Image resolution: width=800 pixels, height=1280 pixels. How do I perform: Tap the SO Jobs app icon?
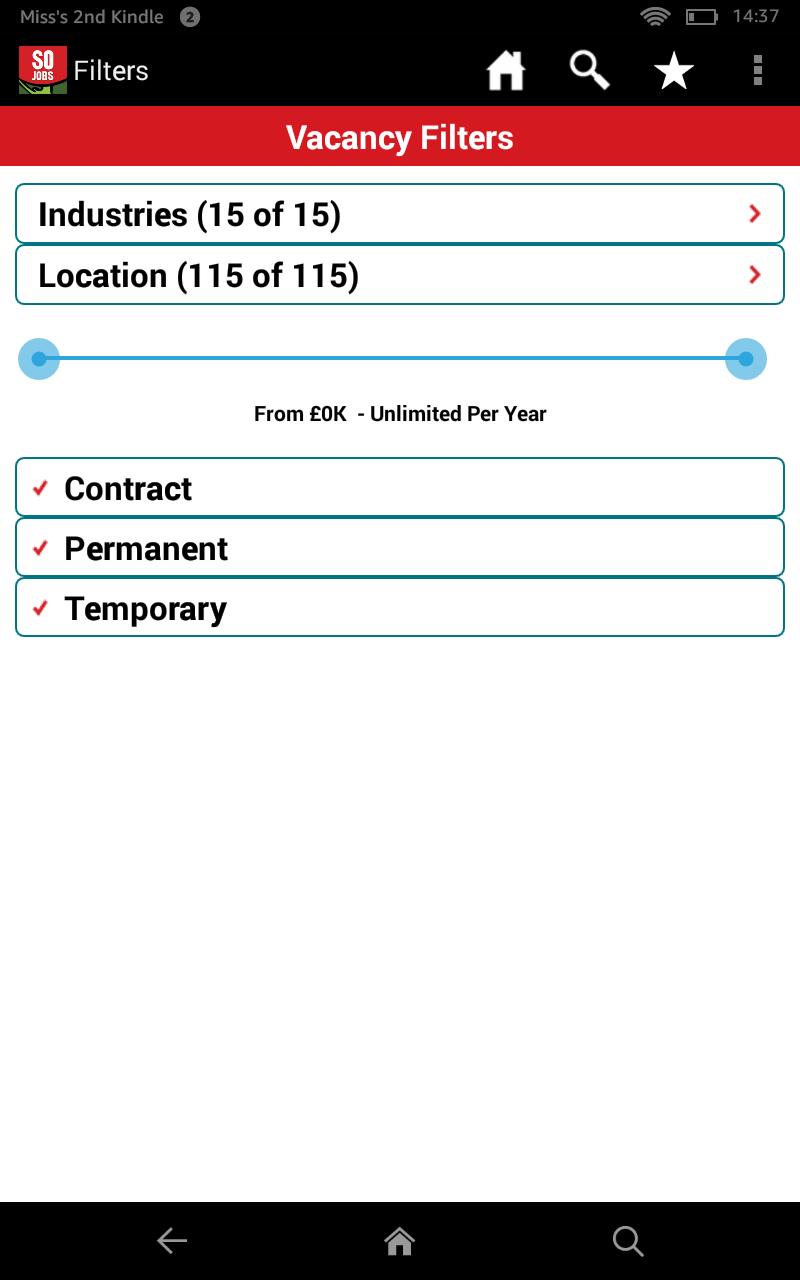pos(43,71)
